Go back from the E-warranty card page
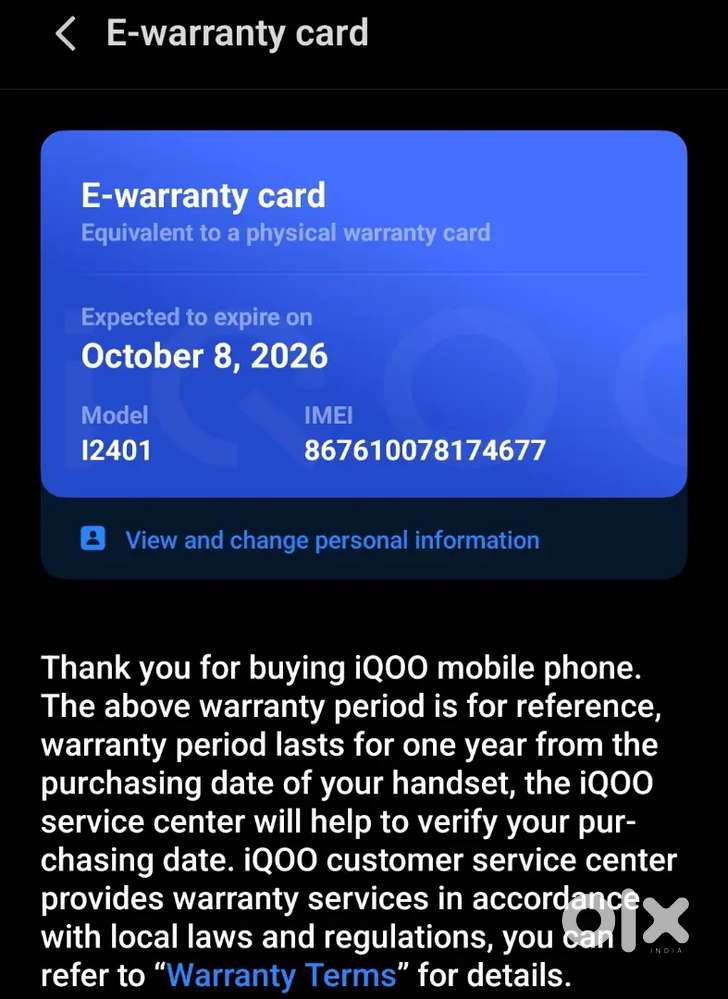The width and height of the screenshot is (728, 999). click(x=65, y=35)
